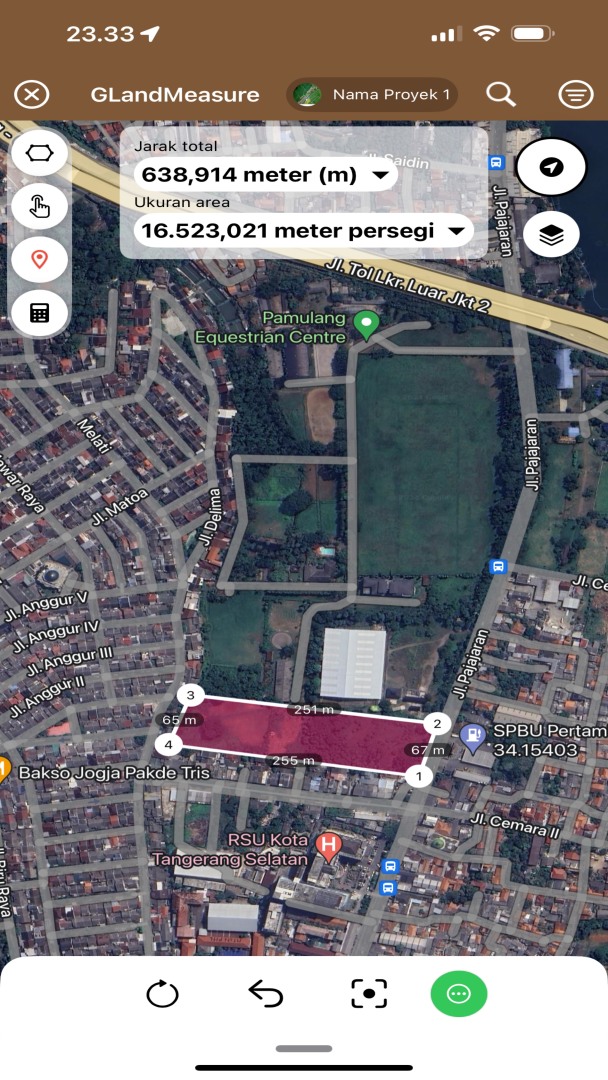
Task: Open the calculator tool
Action: coord(39,313)
